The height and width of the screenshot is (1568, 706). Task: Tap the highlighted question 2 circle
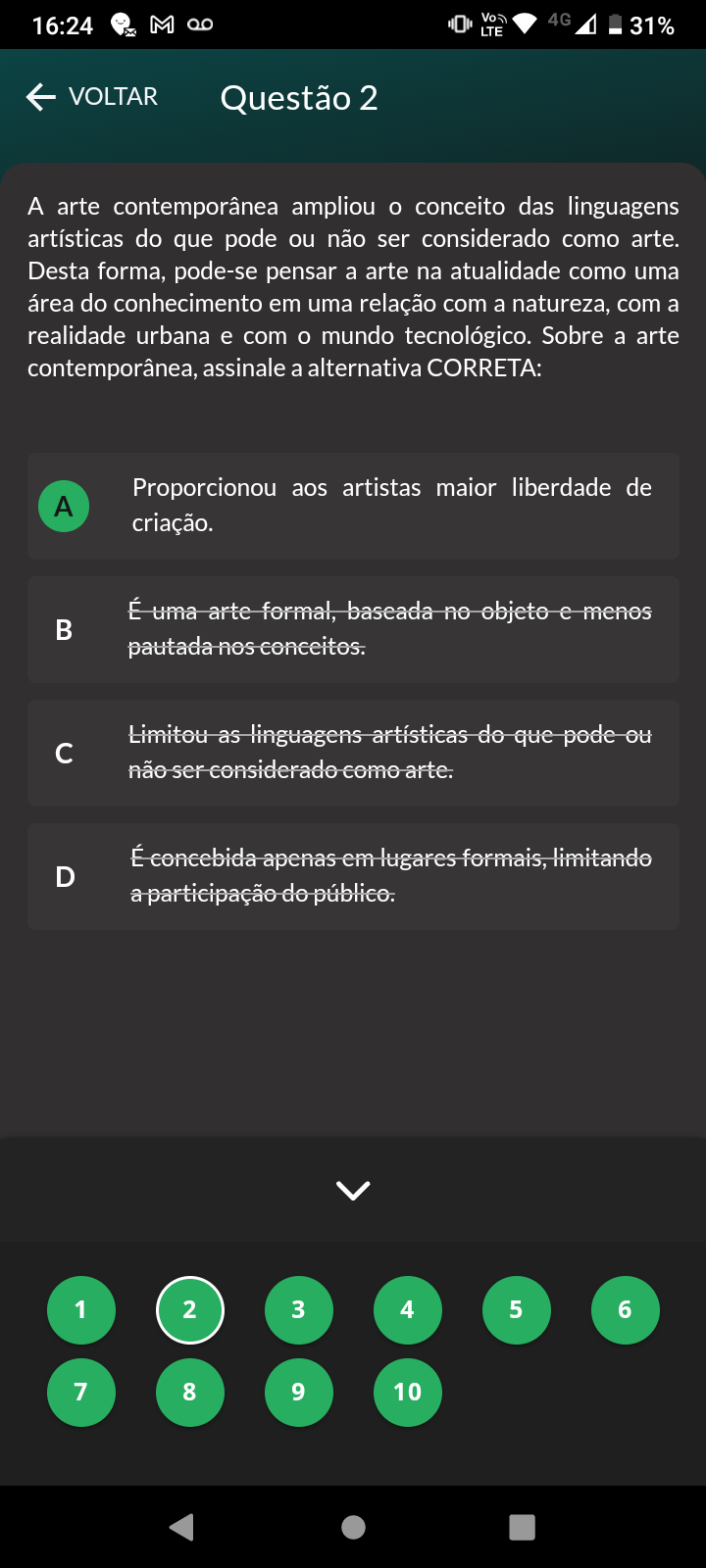(x=190, y=1310)
